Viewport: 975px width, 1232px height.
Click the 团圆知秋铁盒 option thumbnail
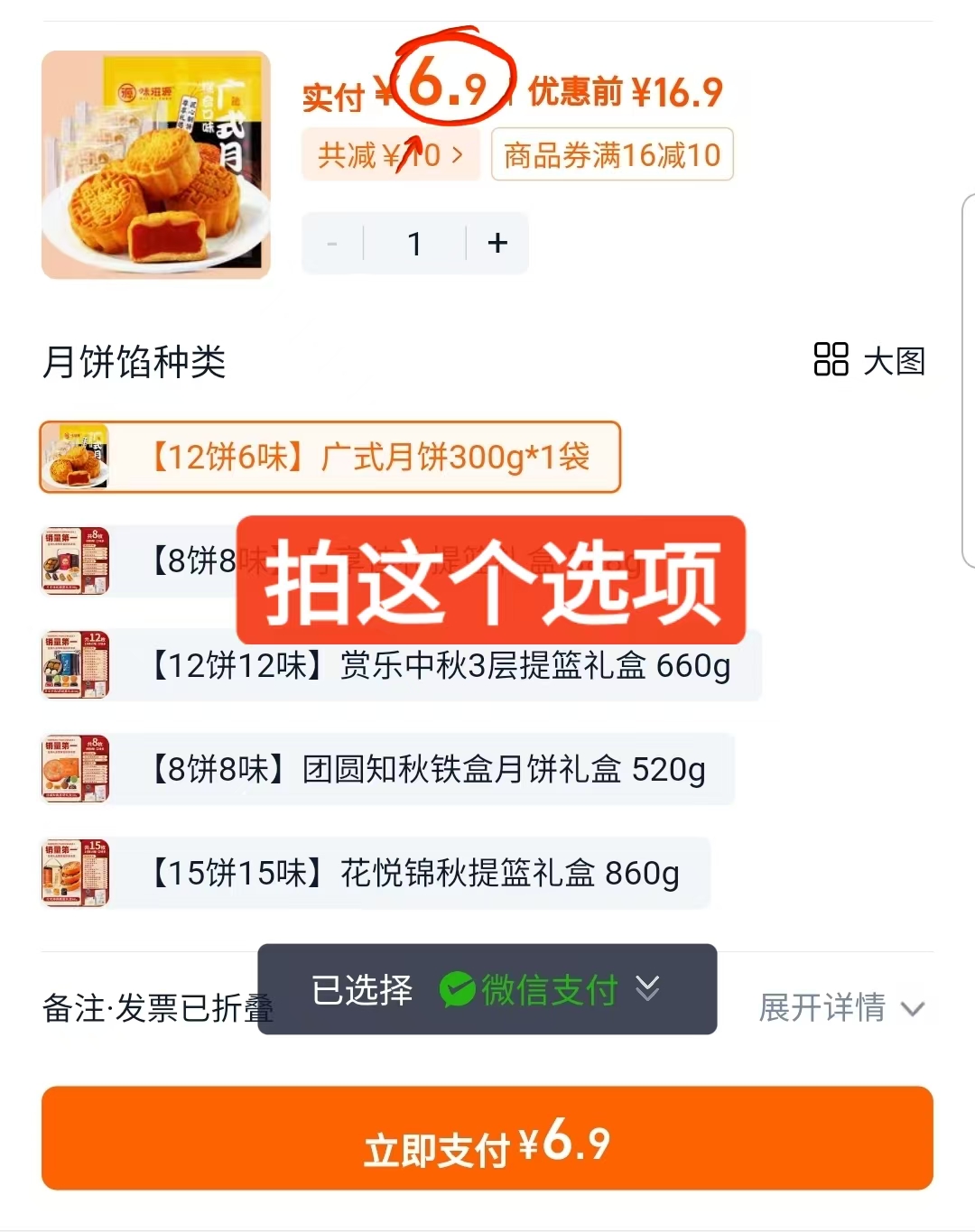tap(76, 769)
